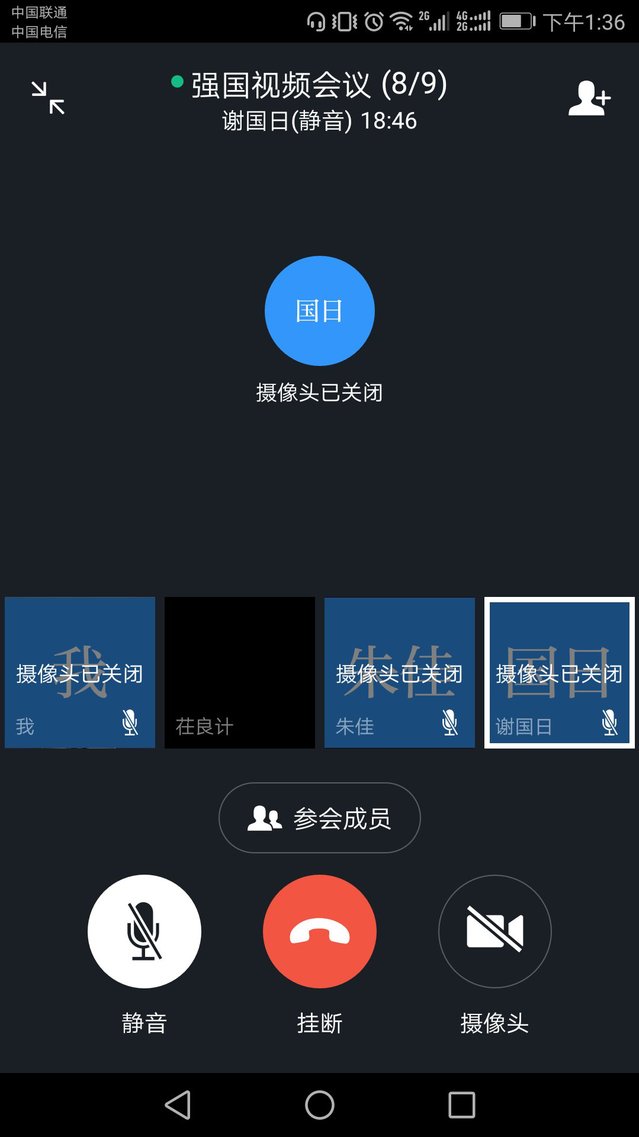Select the 谢国日 participant tile
This screenshot has height=1137, width=639.
coord(559,672)
